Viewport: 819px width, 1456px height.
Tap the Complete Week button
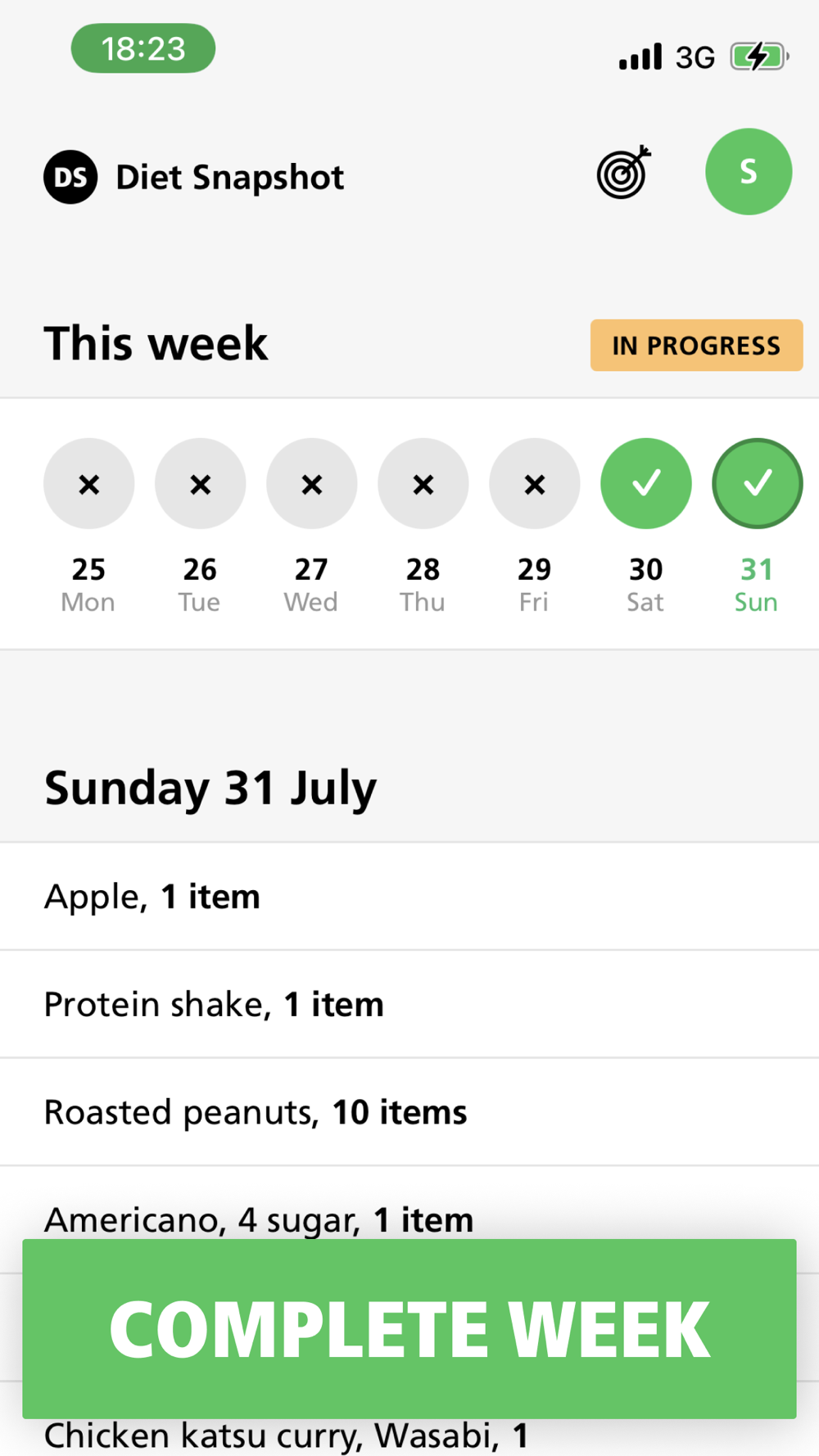[409, 1329]
